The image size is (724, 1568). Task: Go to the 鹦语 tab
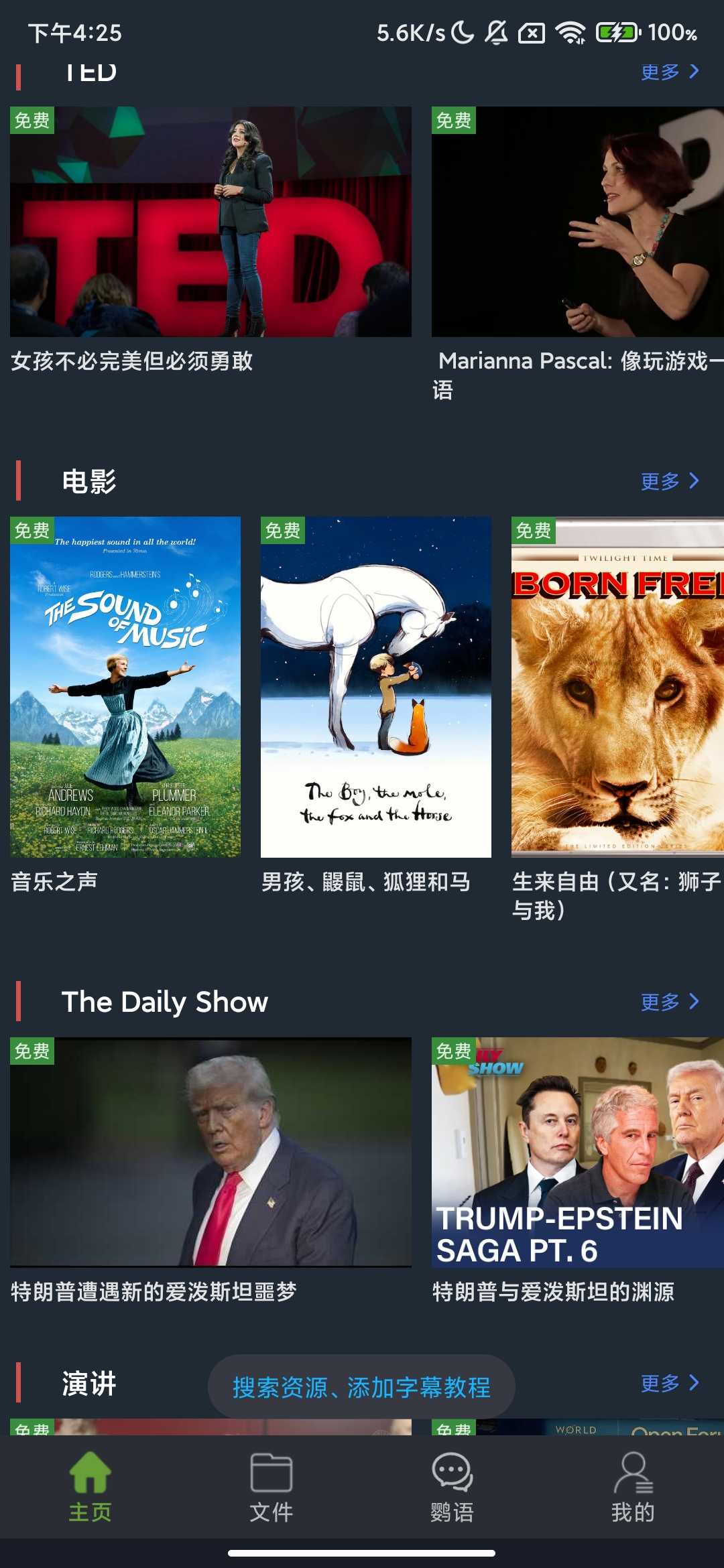point(452,1486)
